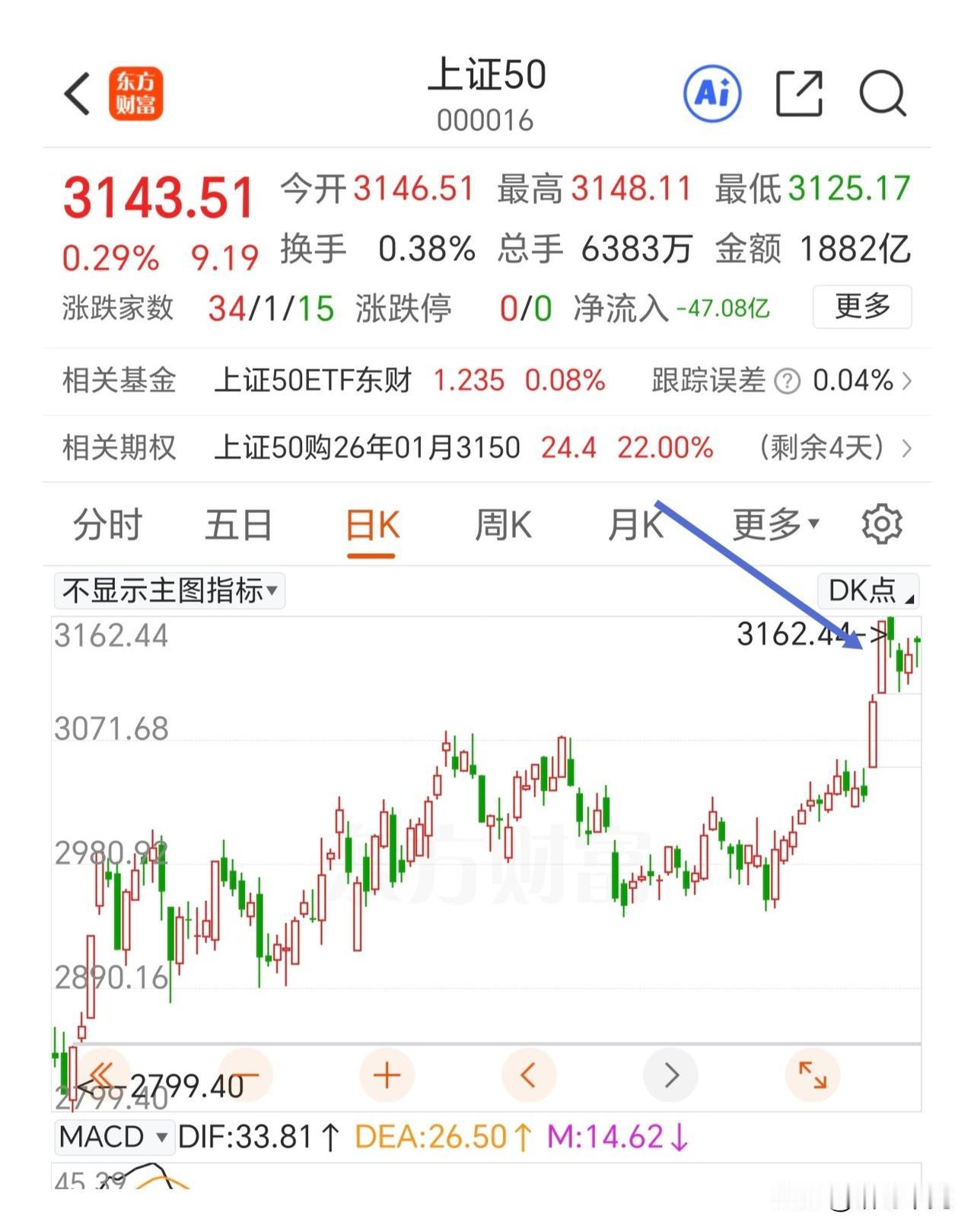The image size is (974, 1232).
Task: Tap the DK点 button
Action: pos(869,591)
